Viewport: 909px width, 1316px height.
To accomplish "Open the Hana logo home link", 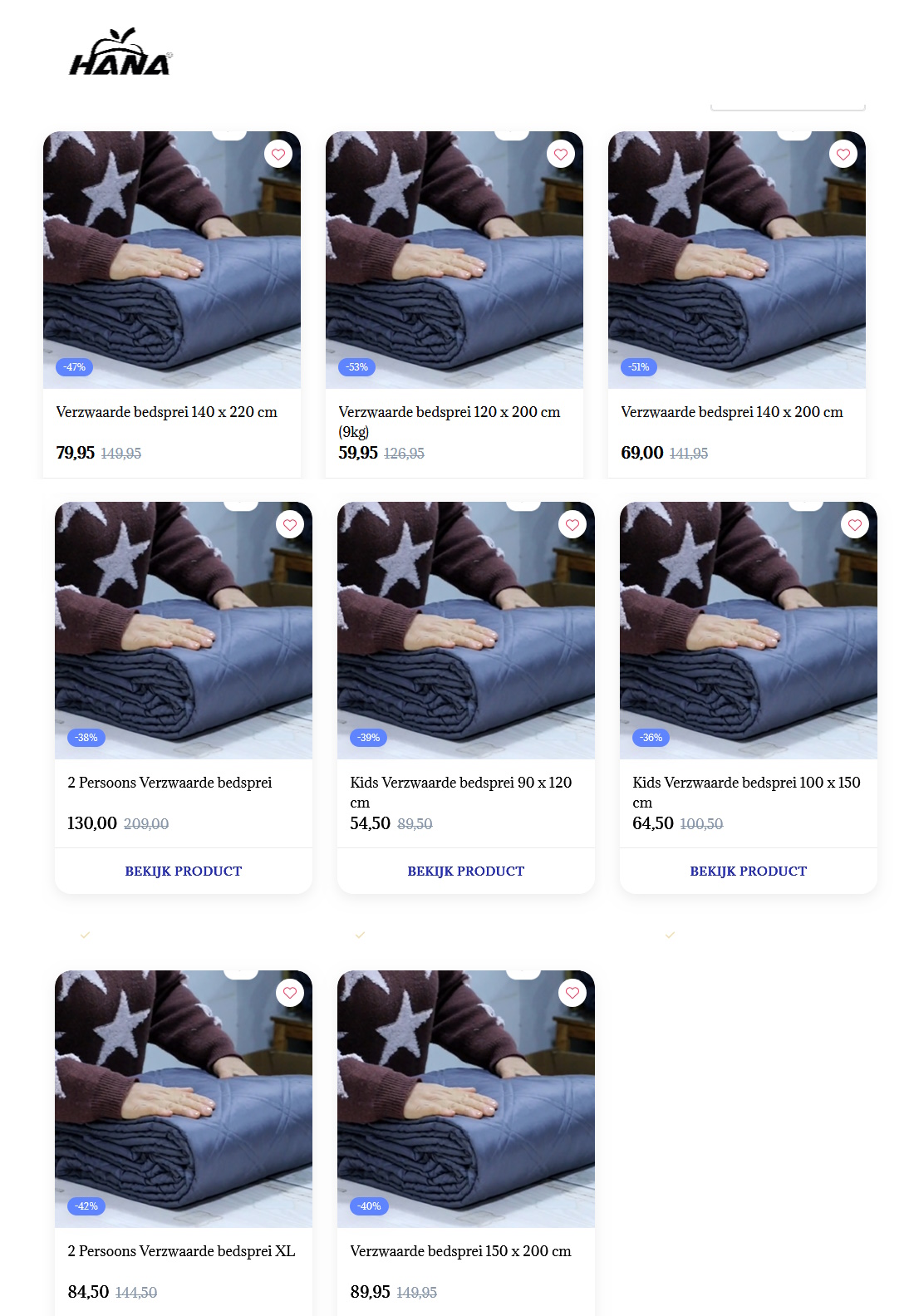I will [120, 53].
